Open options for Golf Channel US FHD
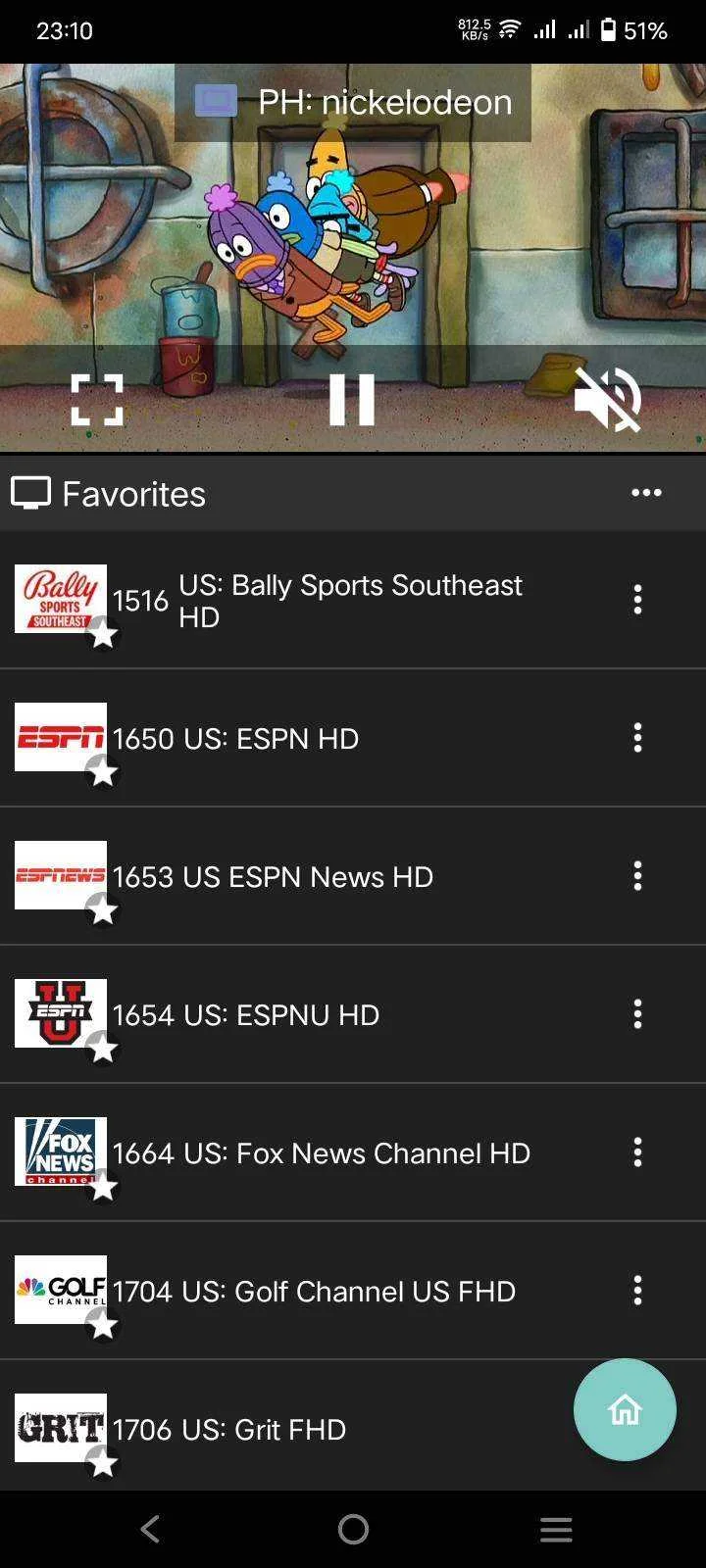The width and height of the screenshot is (706, 1568). pyautogui.click(x=637, y=1291)
